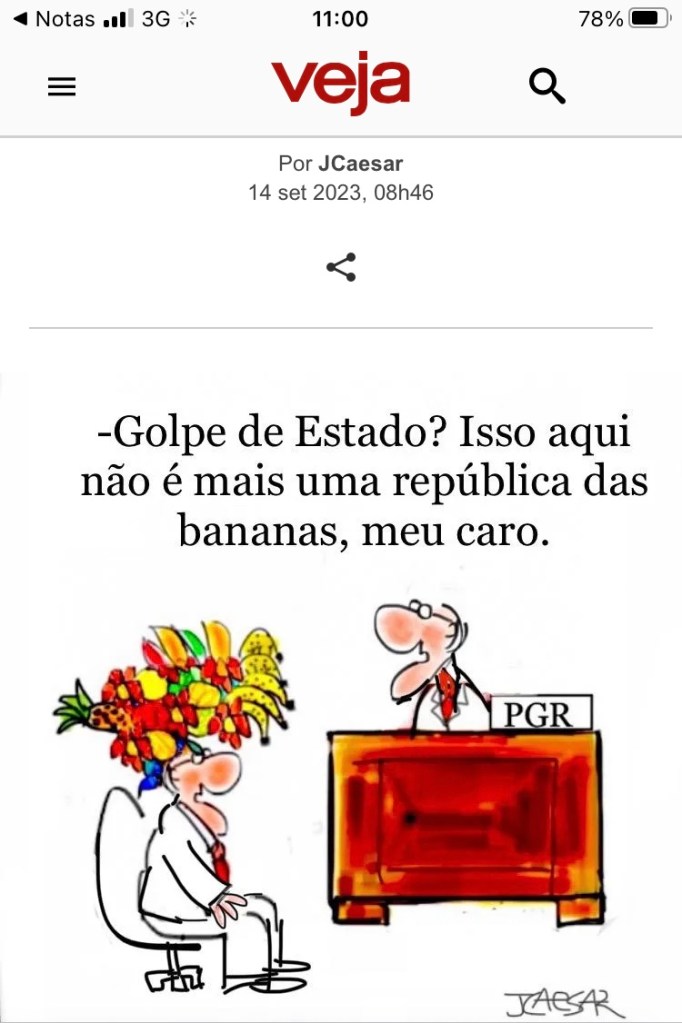Return to the Notas app
Image resolution: width=682 pixels, height=1023 pixels.
54,19
